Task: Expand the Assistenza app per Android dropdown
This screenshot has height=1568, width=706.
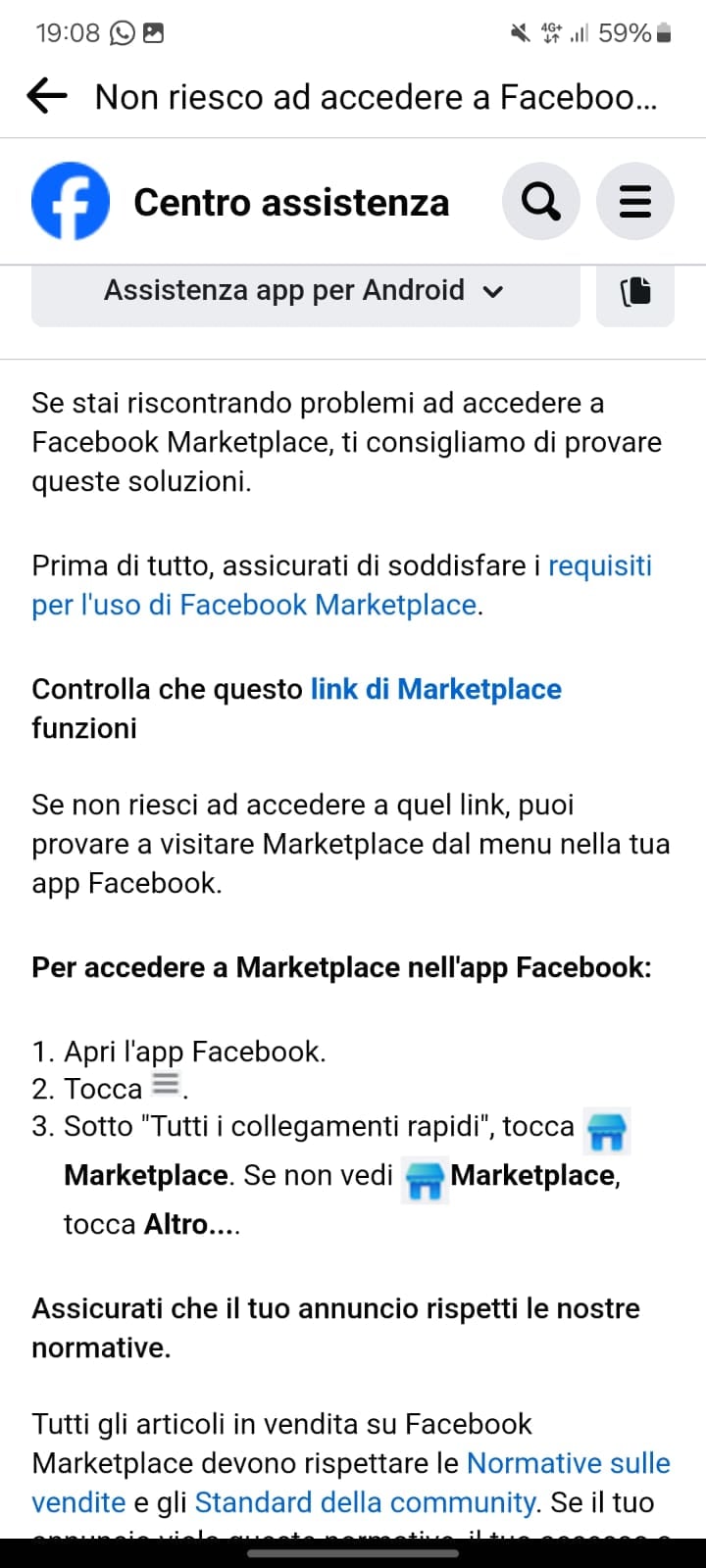Action: (x=306, y=291)
